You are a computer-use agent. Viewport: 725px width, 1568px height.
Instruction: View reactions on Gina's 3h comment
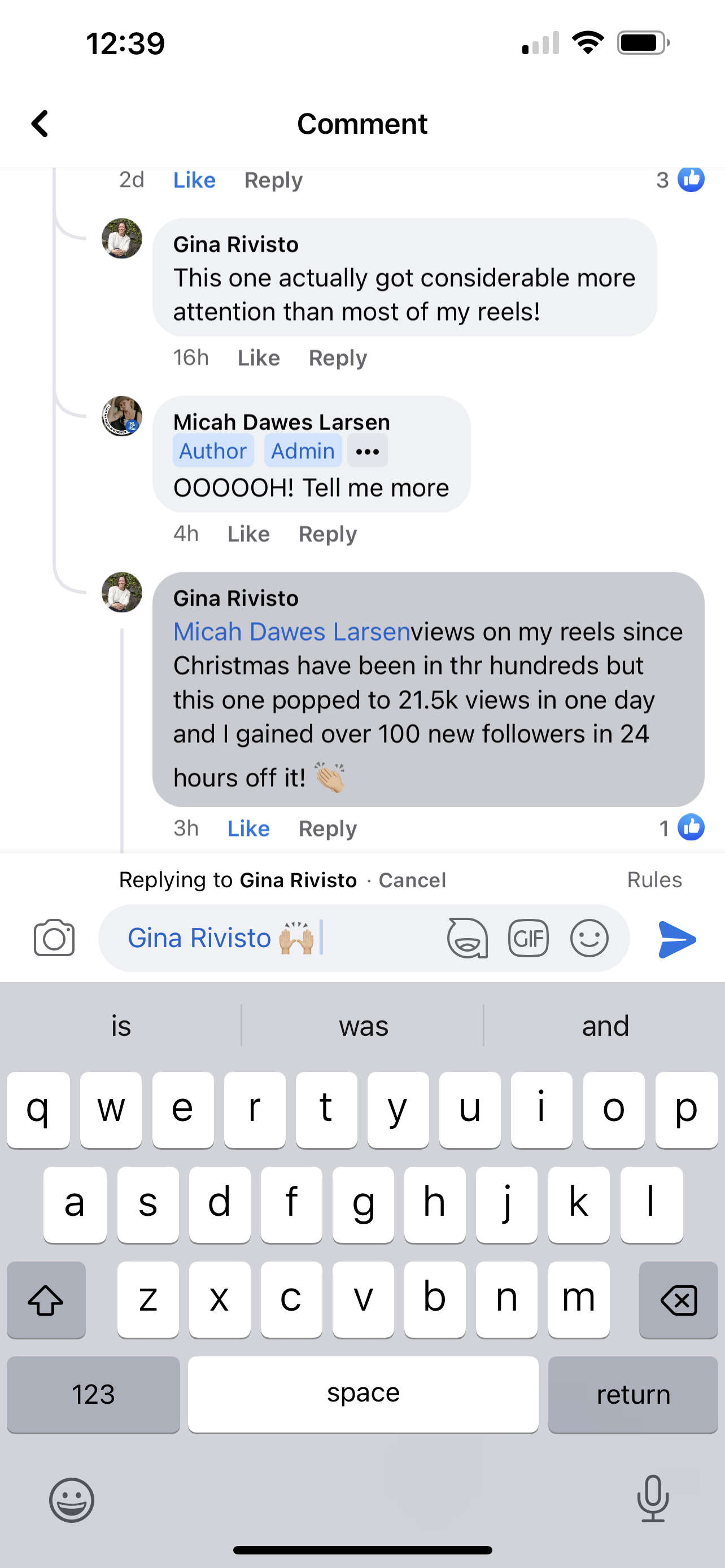click(682, 828)
